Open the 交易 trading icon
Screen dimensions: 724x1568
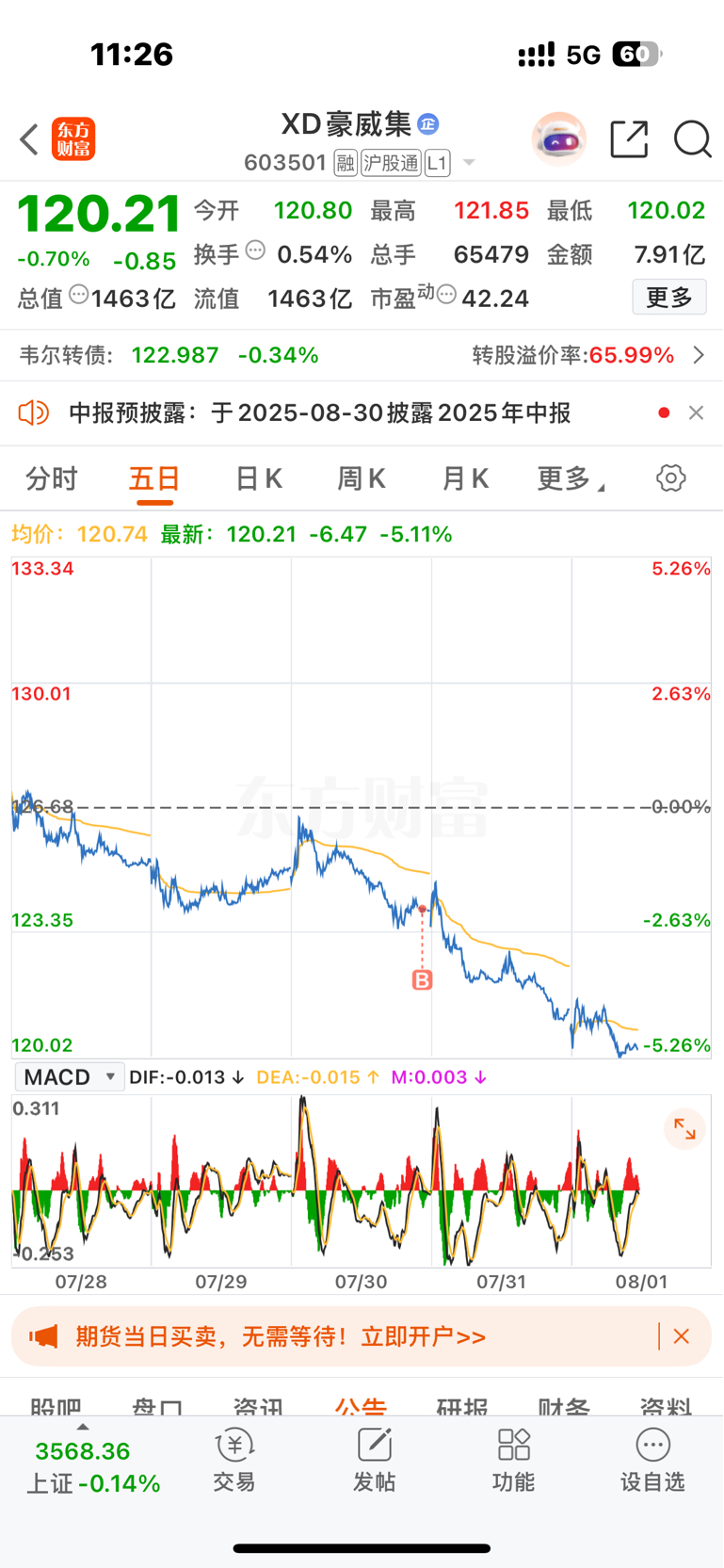click(234, 1444)
